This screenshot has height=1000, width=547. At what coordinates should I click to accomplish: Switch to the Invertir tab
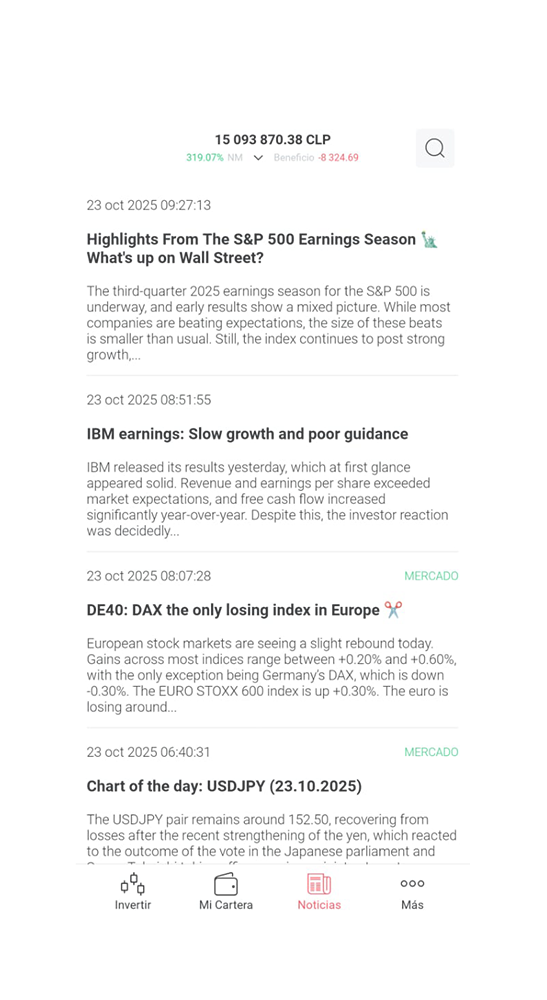(133, 892)
